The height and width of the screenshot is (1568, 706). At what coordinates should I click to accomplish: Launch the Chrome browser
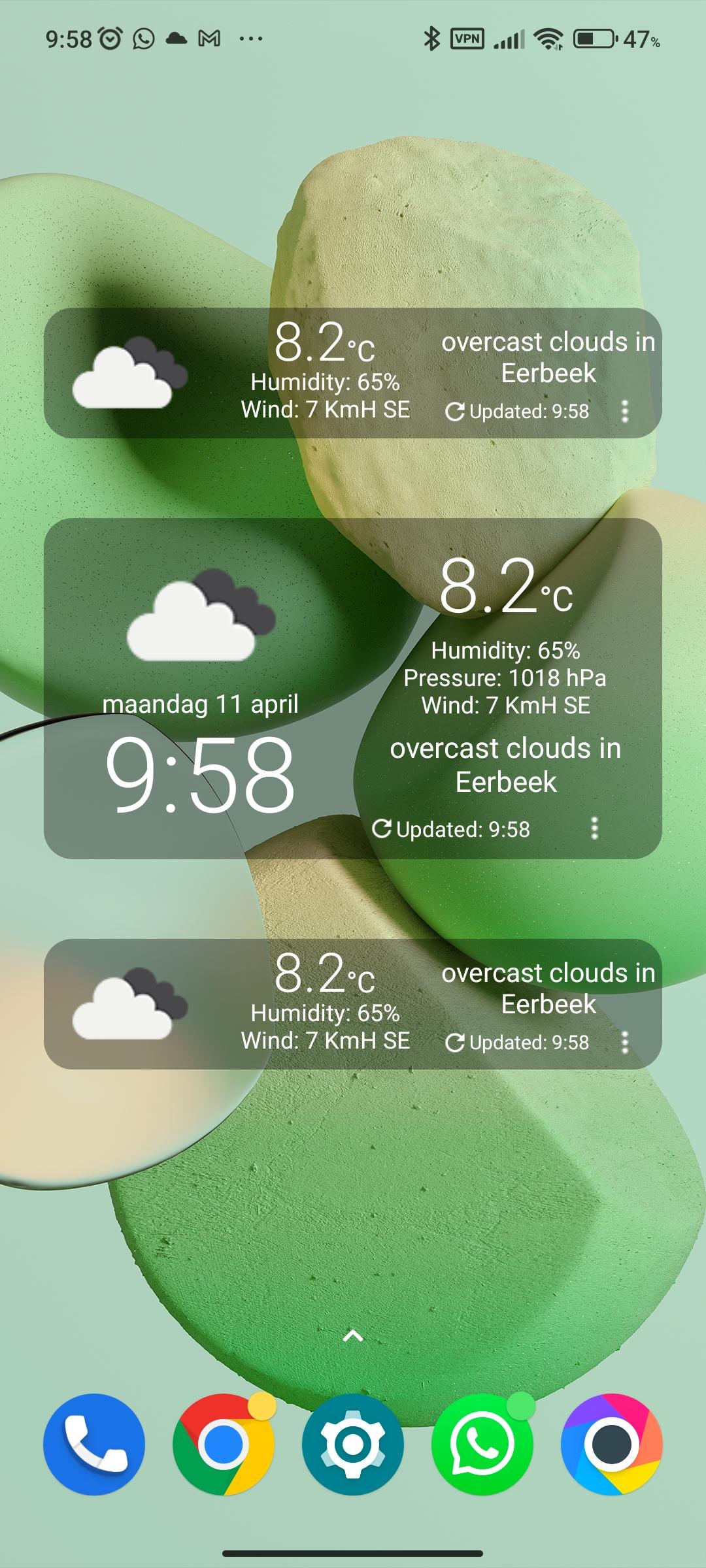point(224,1445)
